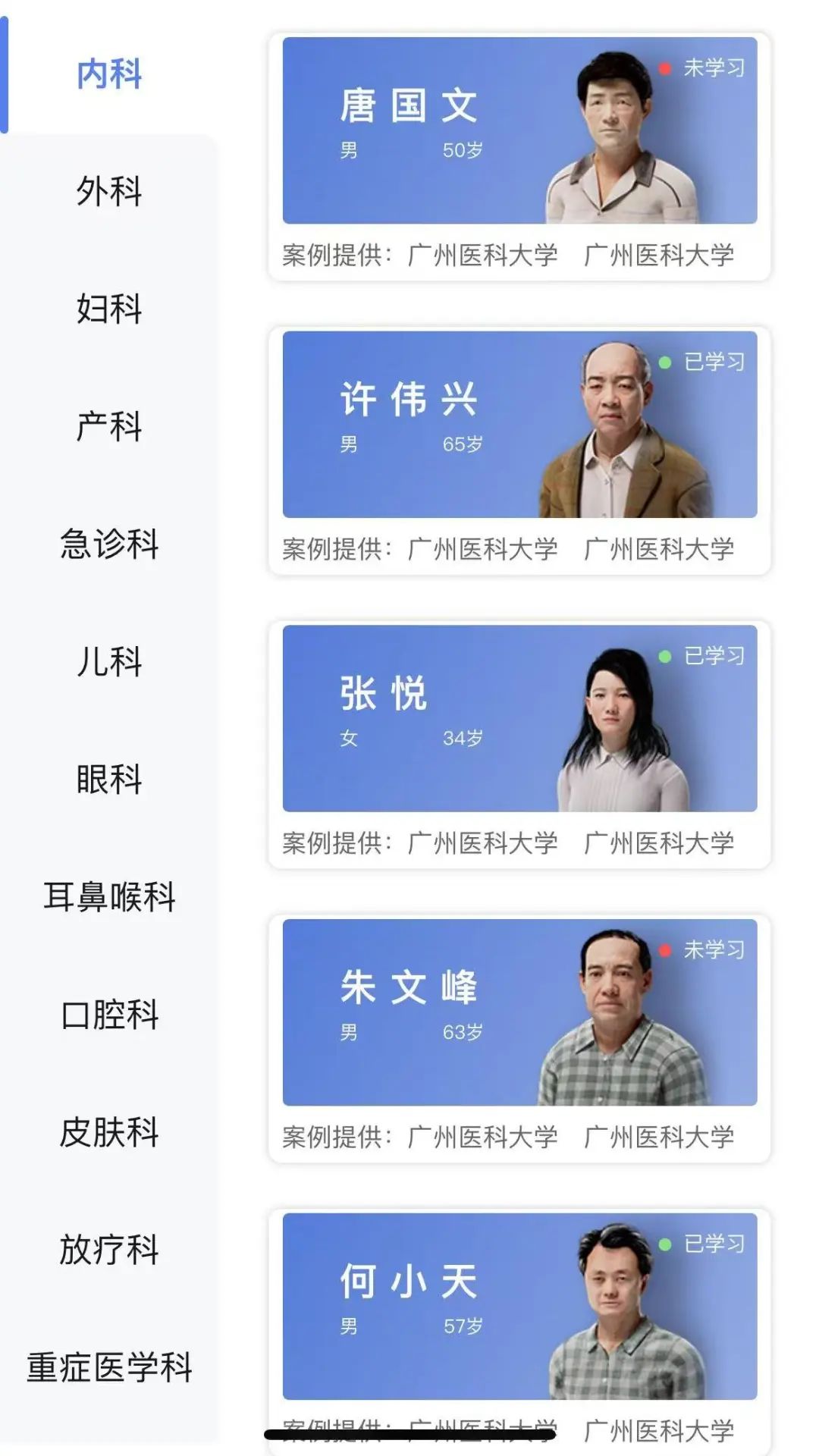Switch to 产科 in the sidebar

click(x=109, y=426)
